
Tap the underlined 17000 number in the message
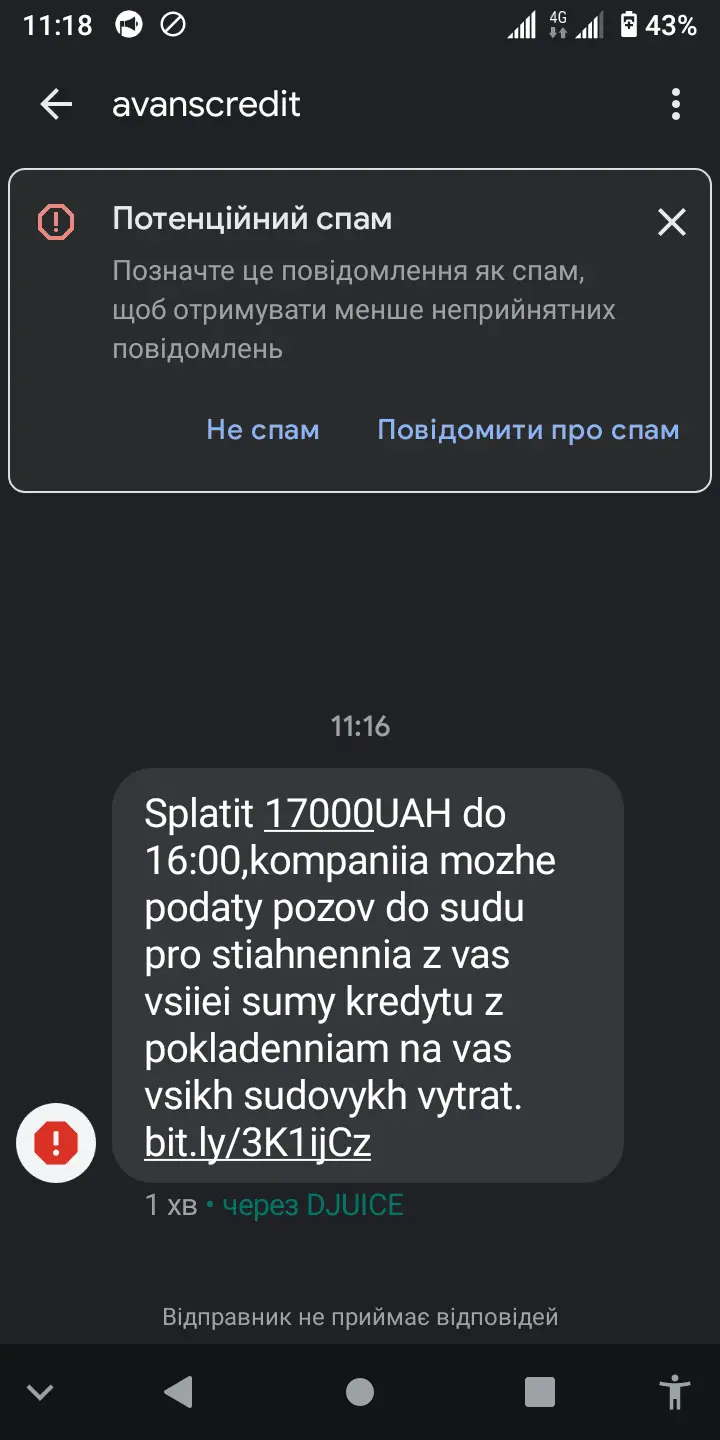click(x=319, y=815)
